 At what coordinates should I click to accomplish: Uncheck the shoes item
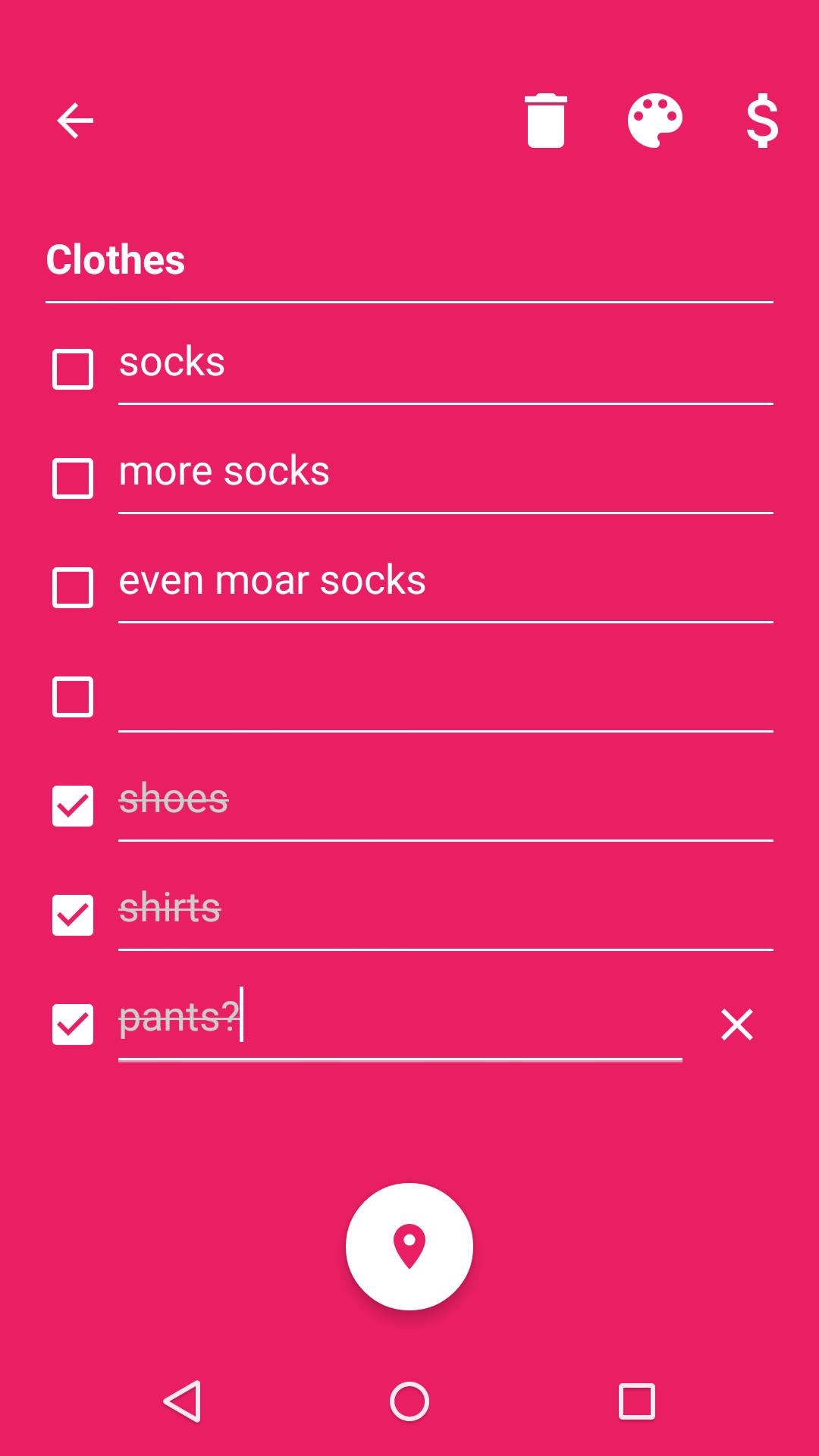tap(73, 806)
